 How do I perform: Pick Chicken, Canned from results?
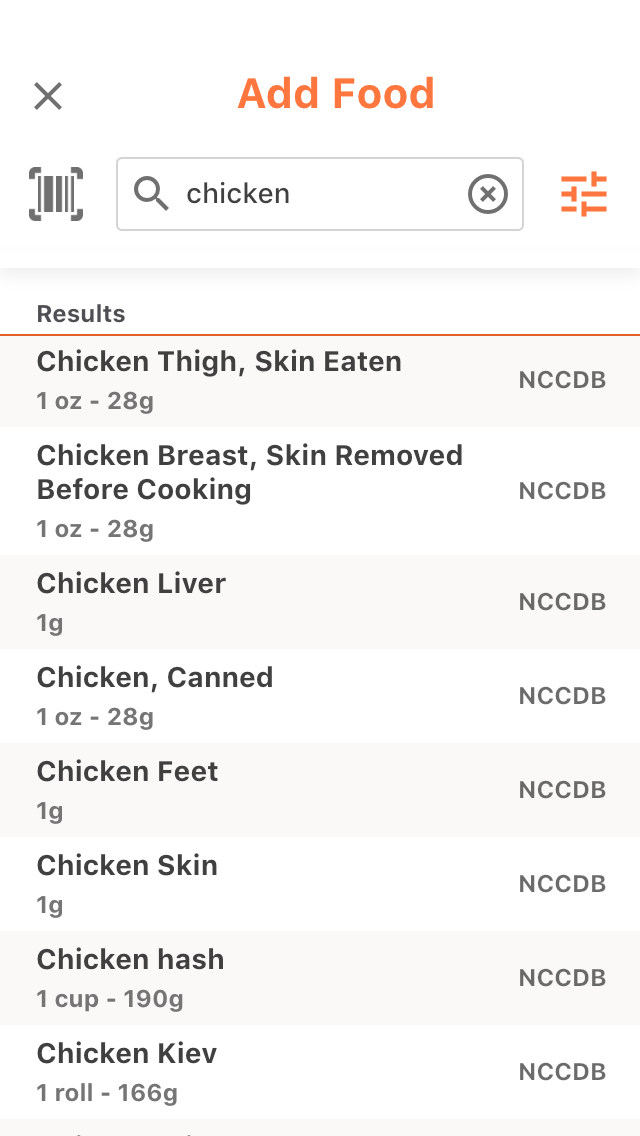pyautogui.click(x=320, y=696)
